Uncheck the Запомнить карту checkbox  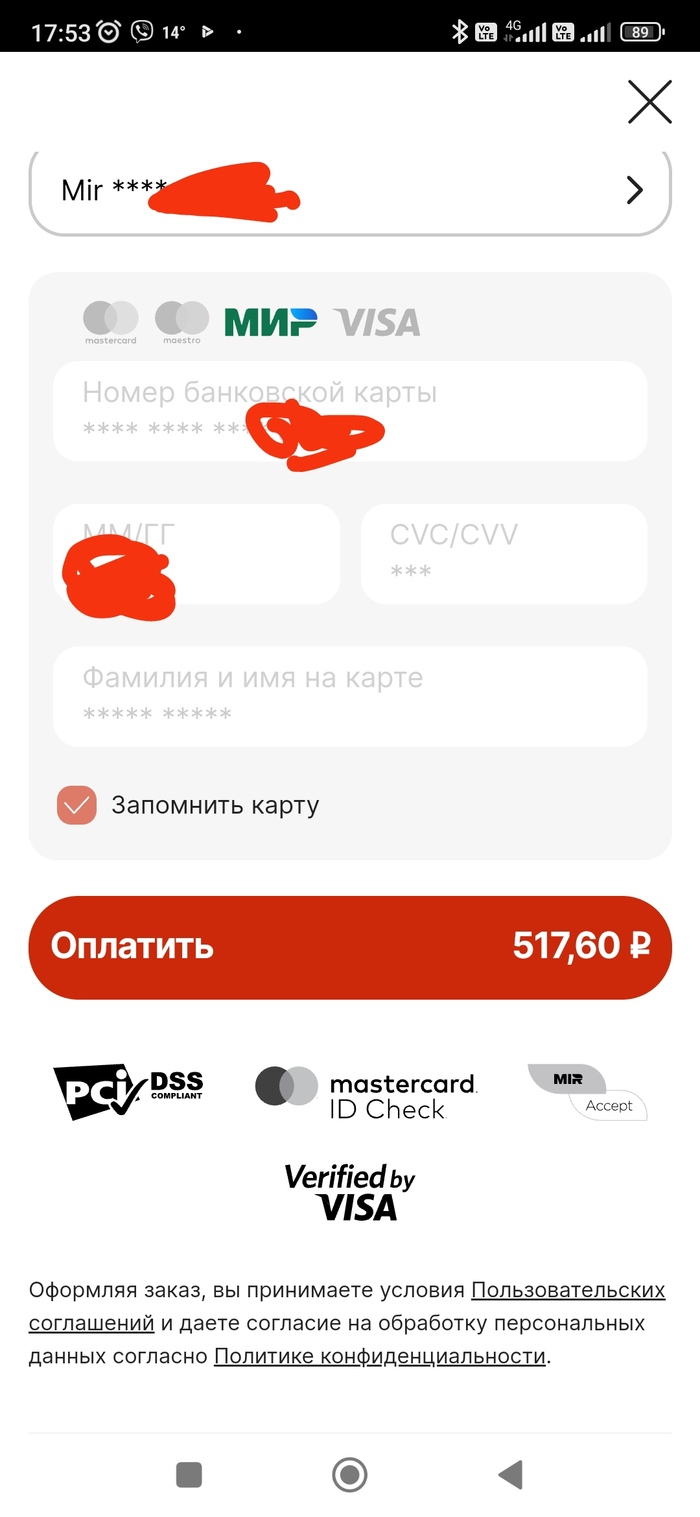pos(77,805)
